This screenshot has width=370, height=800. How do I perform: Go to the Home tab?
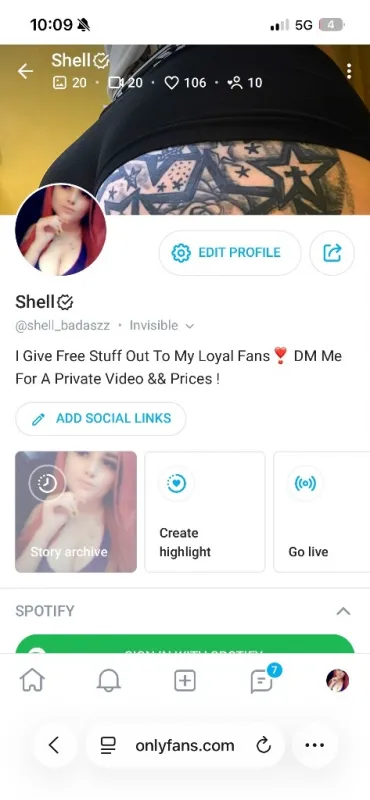[32, 681]
